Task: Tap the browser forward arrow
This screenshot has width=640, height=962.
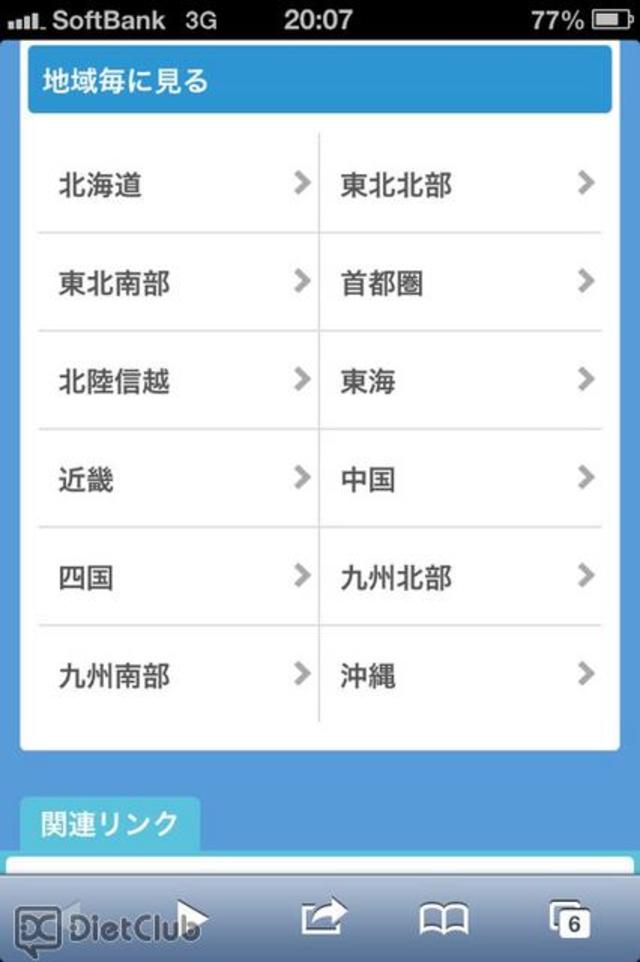Action: pyautogui.click(x=193, y=916)
